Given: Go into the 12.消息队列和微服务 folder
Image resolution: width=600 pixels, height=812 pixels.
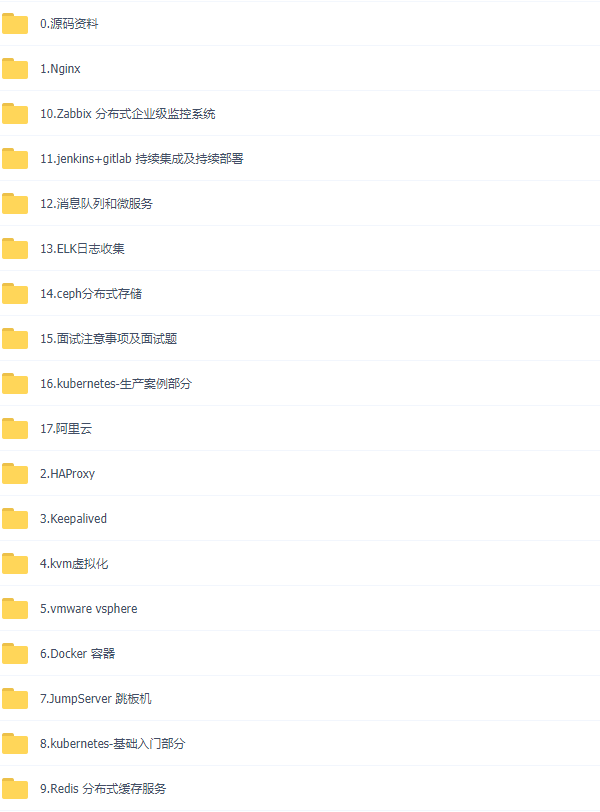Looking at the screenshot, I should pos(96,204).
